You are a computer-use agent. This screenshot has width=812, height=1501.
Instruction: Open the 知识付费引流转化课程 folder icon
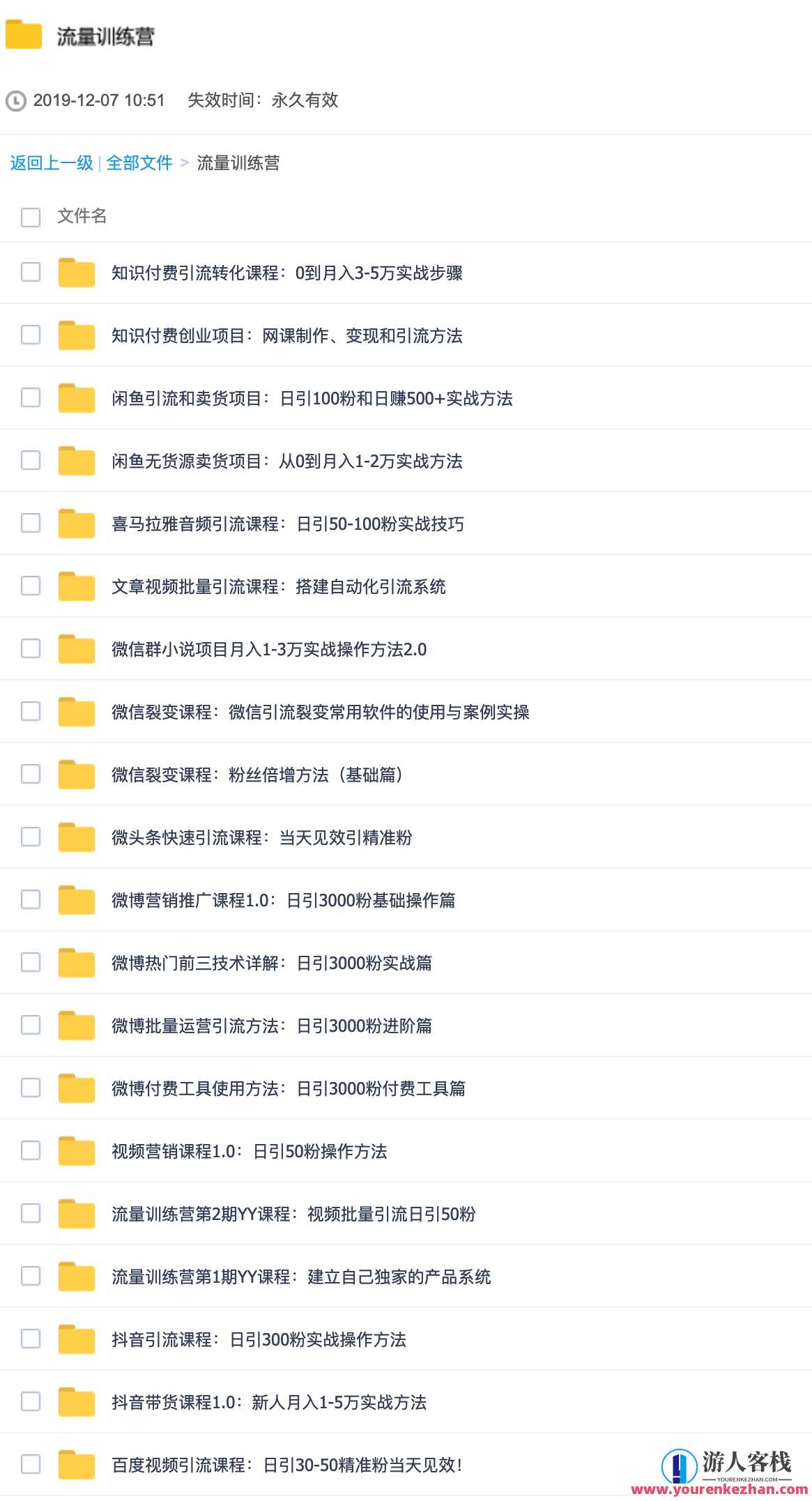click(77, 273)
